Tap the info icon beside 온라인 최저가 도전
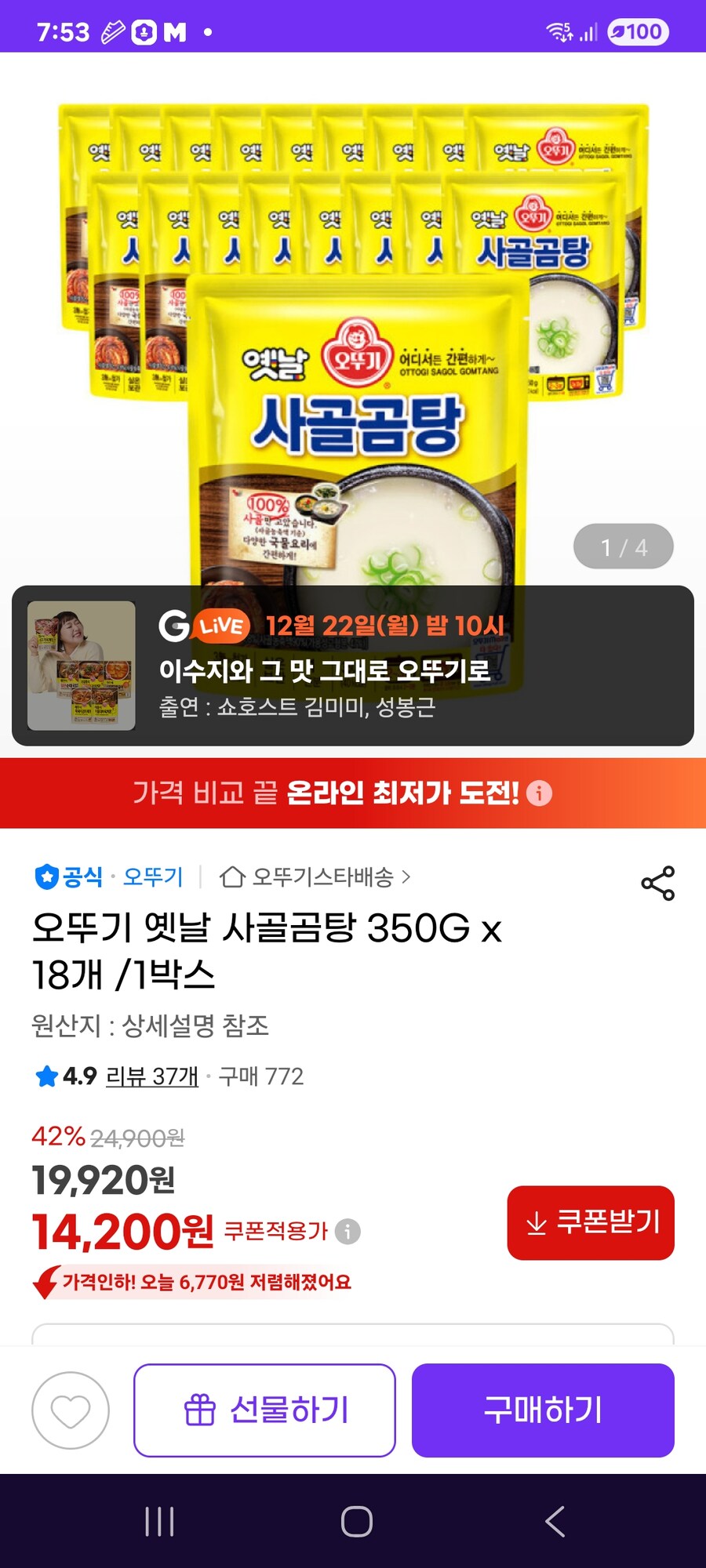Viewport: 706px width, 1568px height. click(x=538, y=795)
